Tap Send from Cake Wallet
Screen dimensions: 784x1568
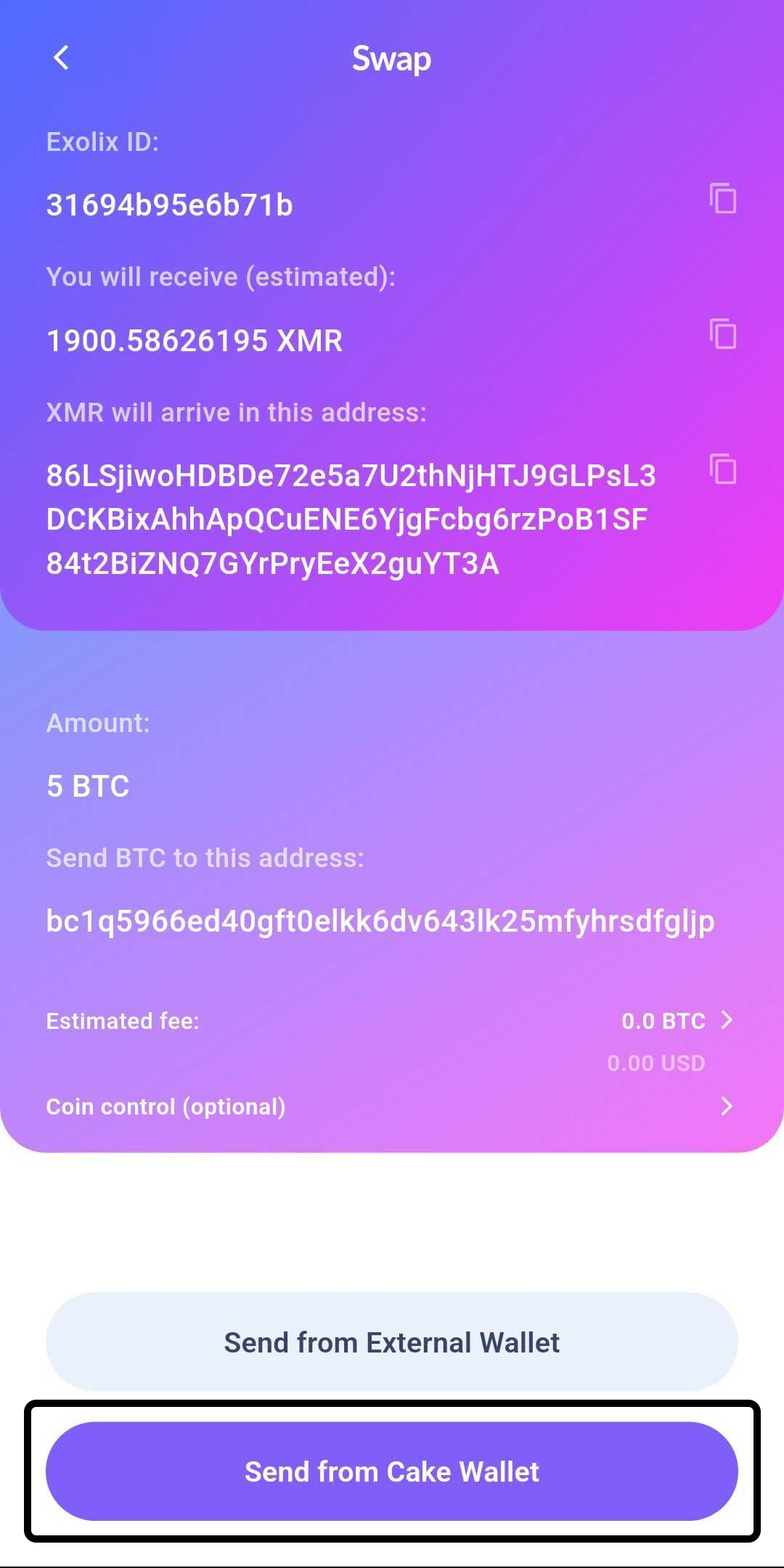click(392, 1471)
